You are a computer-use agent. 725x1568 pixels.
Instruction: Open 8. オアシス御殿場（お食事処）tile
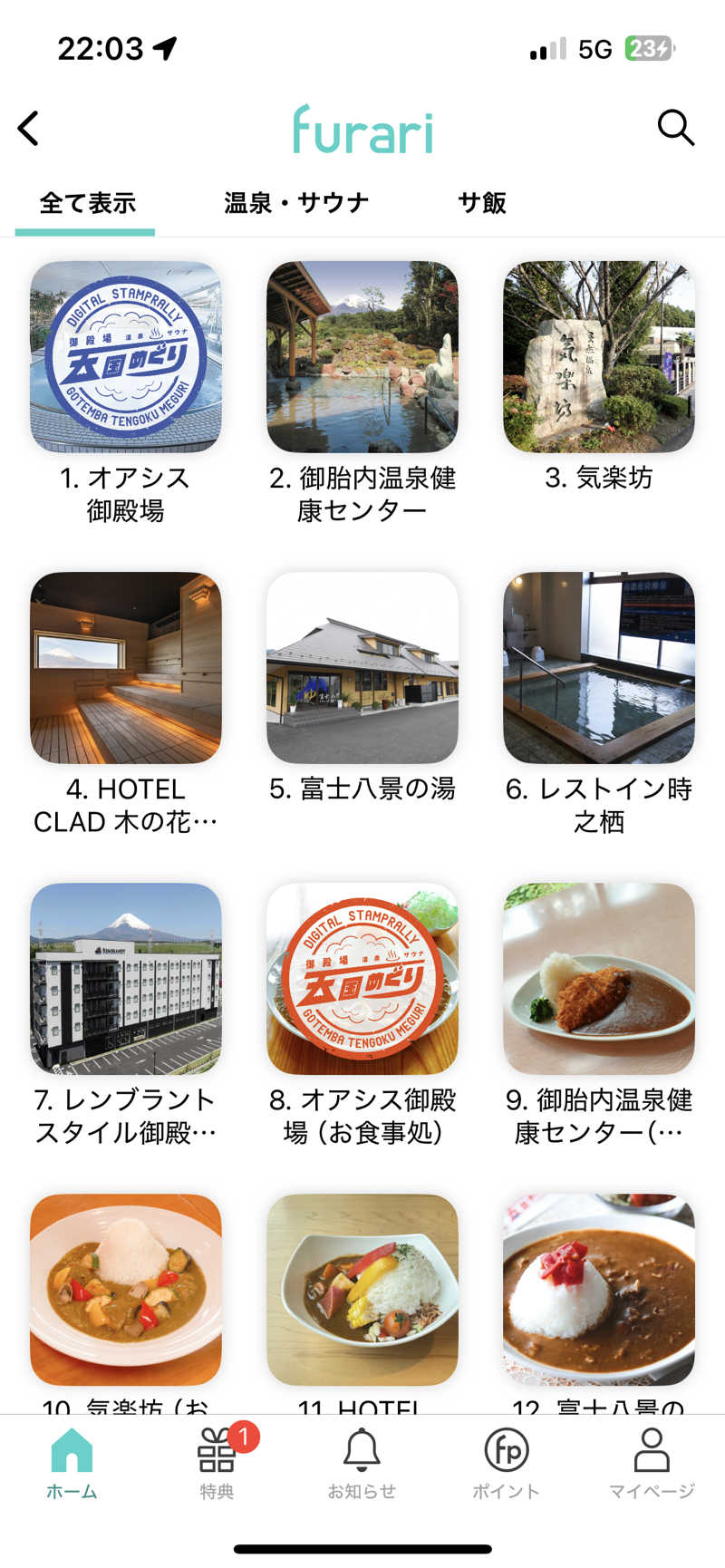pos(362,979)
